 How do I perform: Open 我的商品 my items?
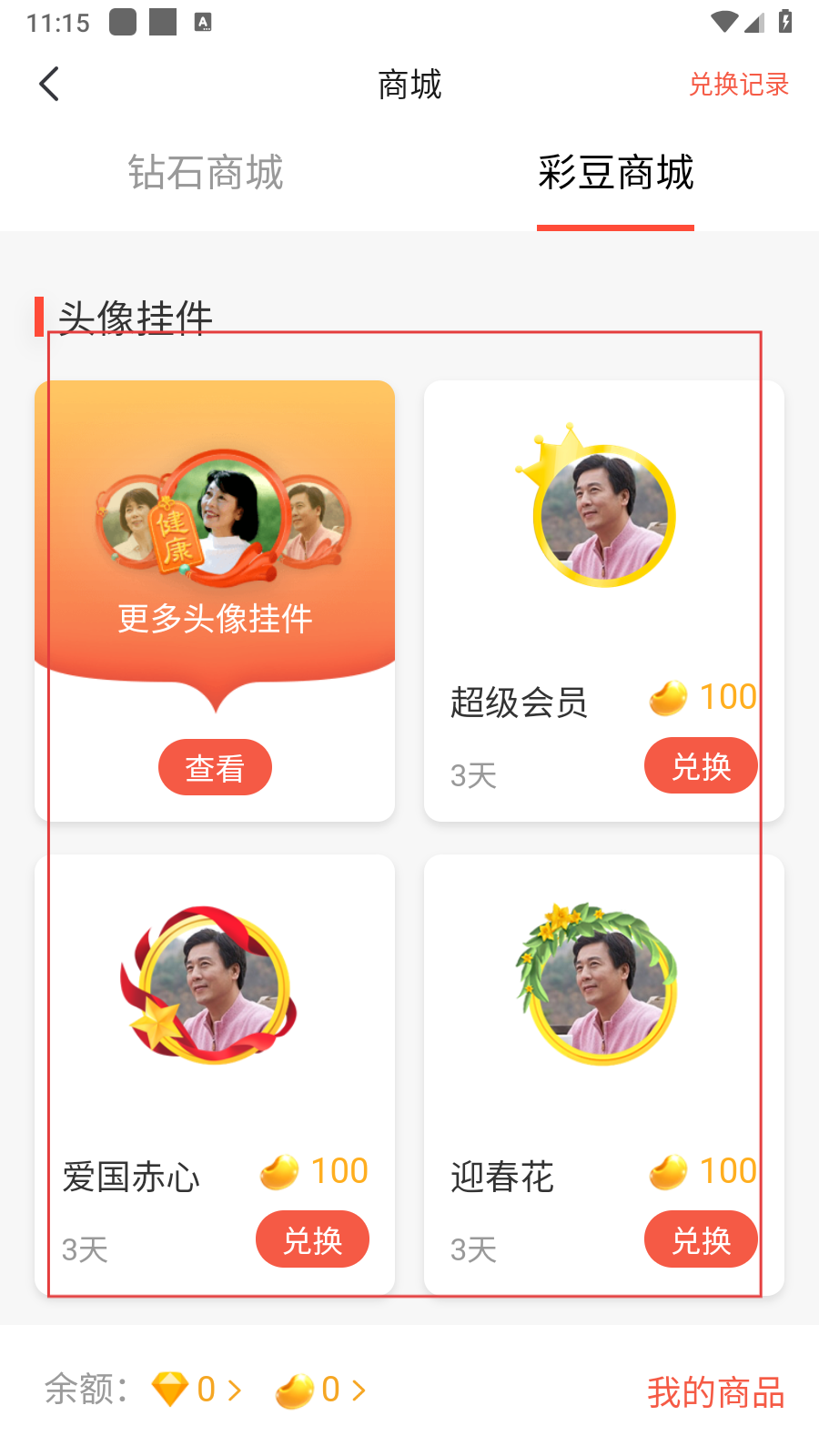715,1392
